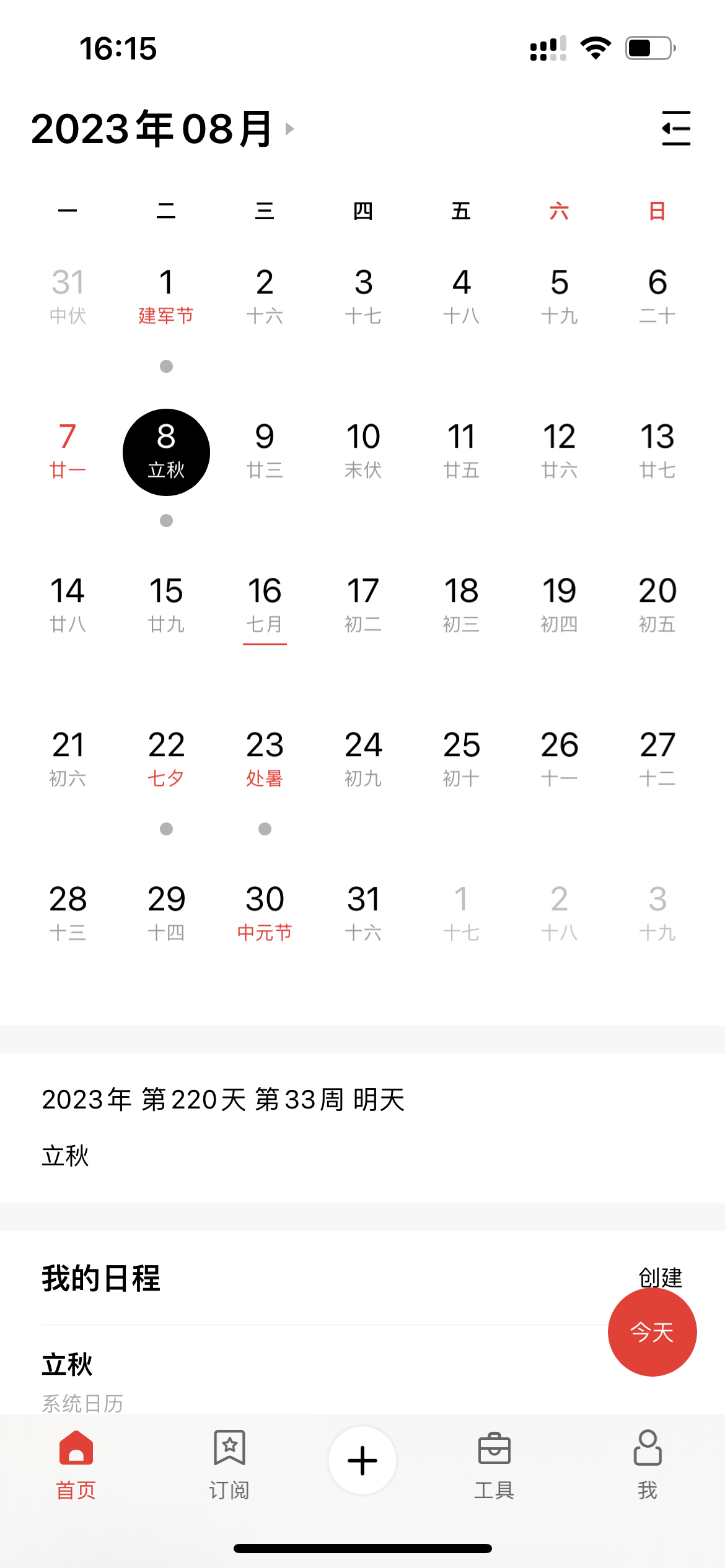Tap the 2023年 第220天 第33周 info row
The height and width of the screenshot is (1568, 725).
223,1100
